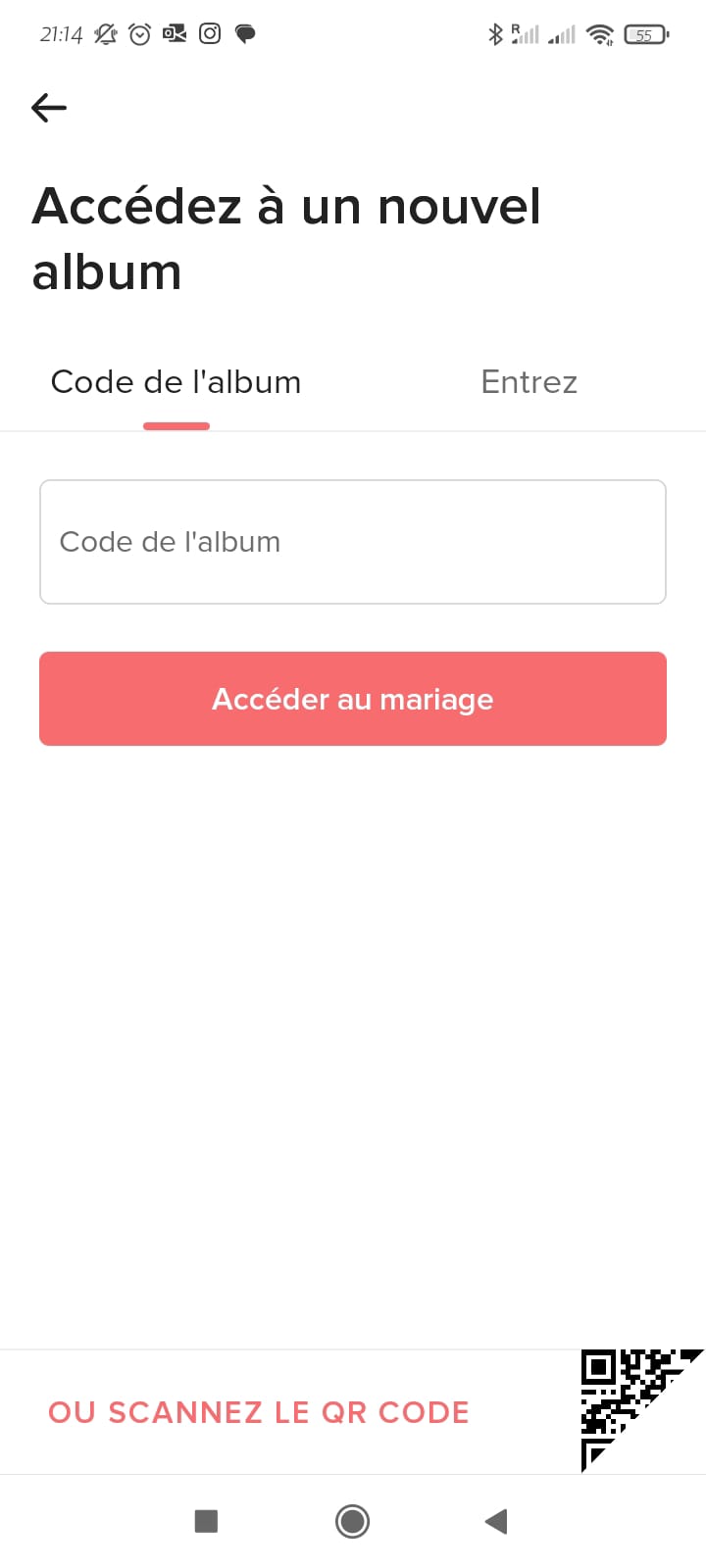The width and height of the screenshot is (706, 1568).
Task: Tap Accéder au mariage button
Action: coord(353,699)
